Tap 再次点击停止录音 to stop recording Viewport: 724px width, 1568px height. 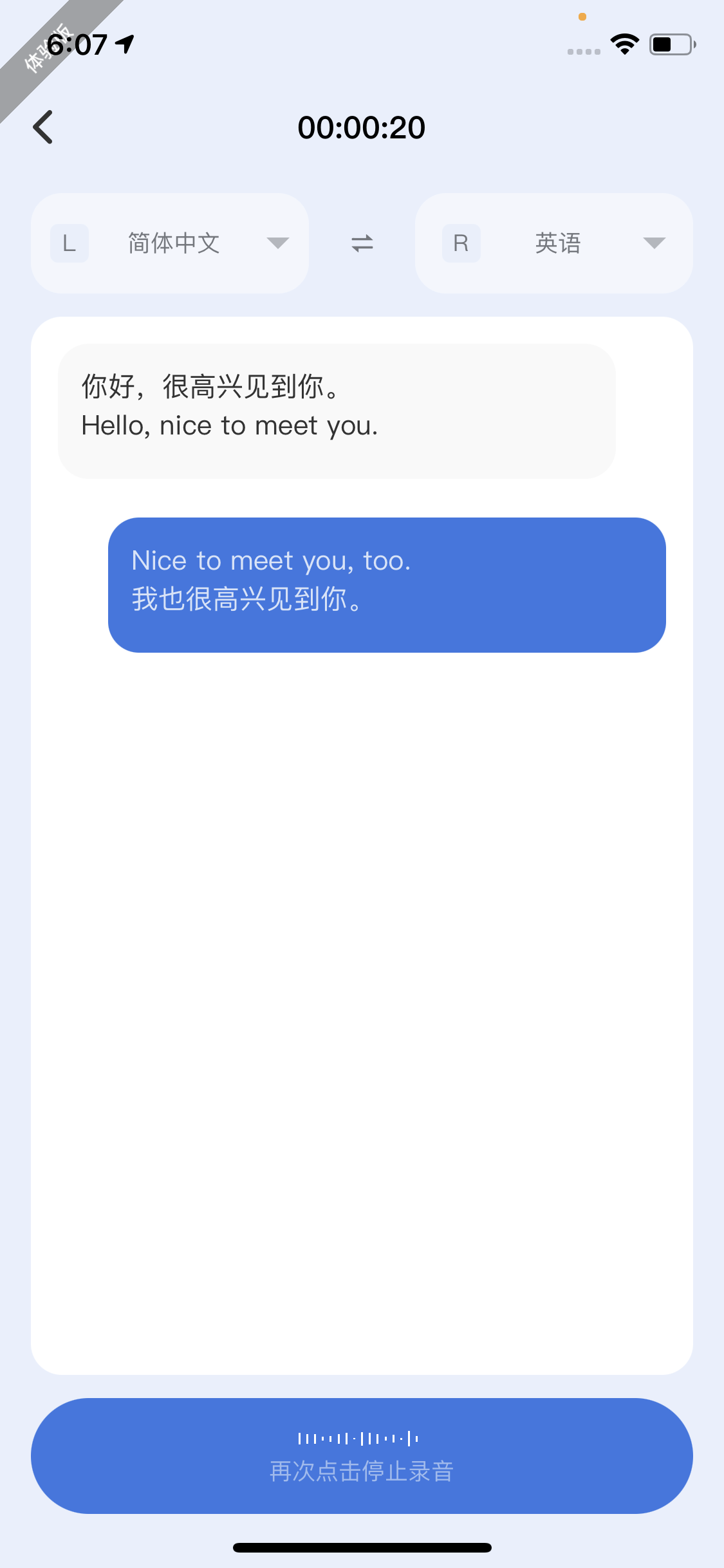[362, 1456]
